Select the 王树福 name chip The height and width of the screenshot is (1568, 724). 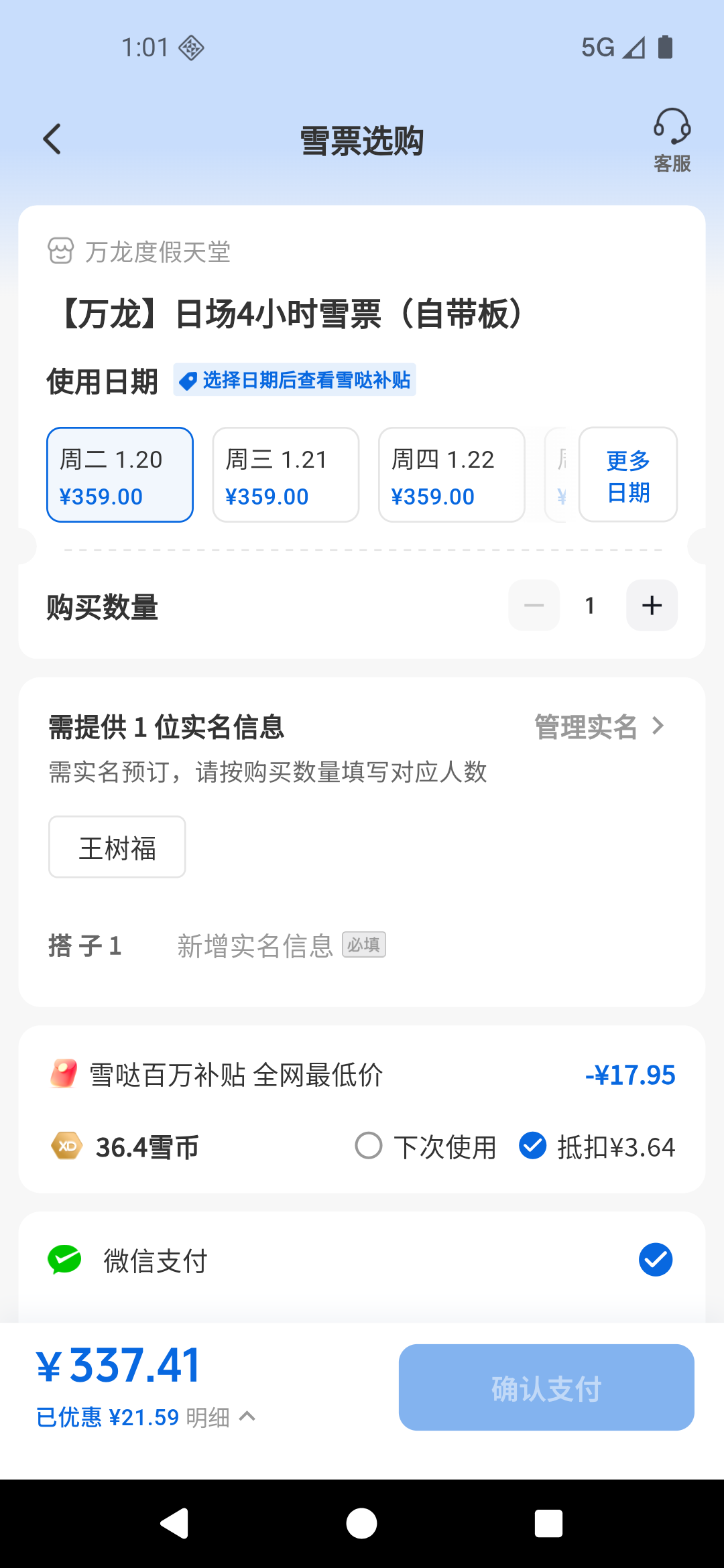[x=116, y=846]
